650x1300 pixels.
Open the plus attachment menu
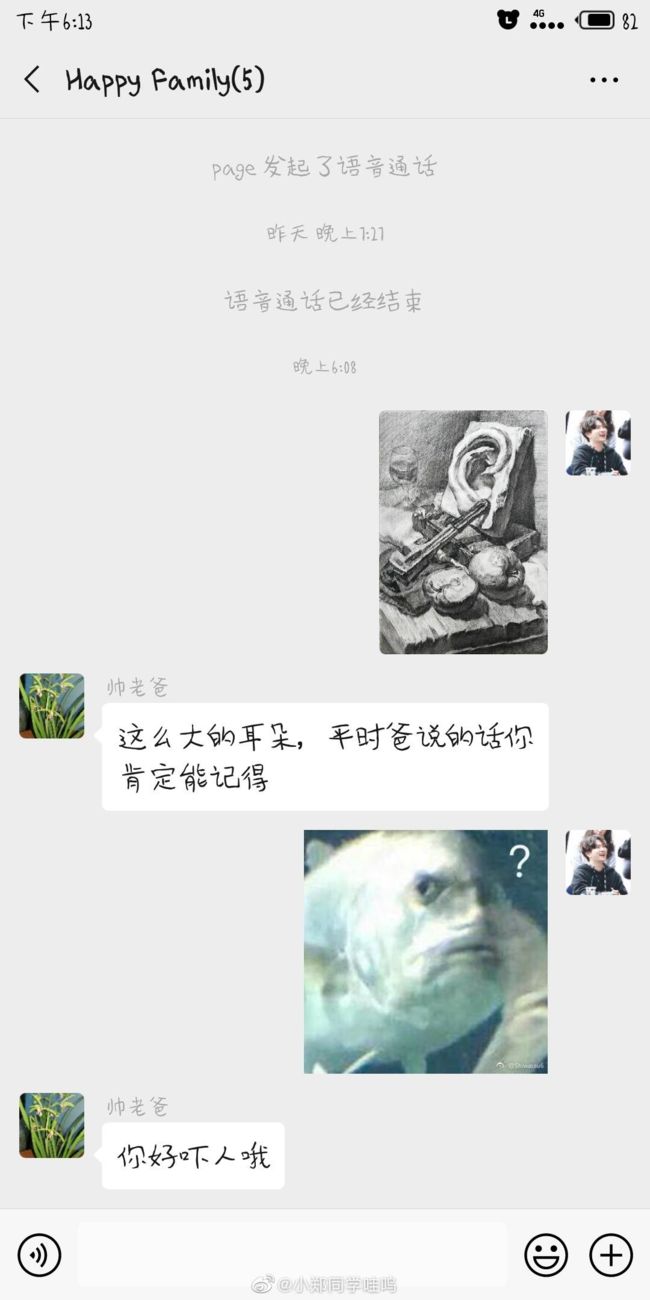(x=610, y=1254)
